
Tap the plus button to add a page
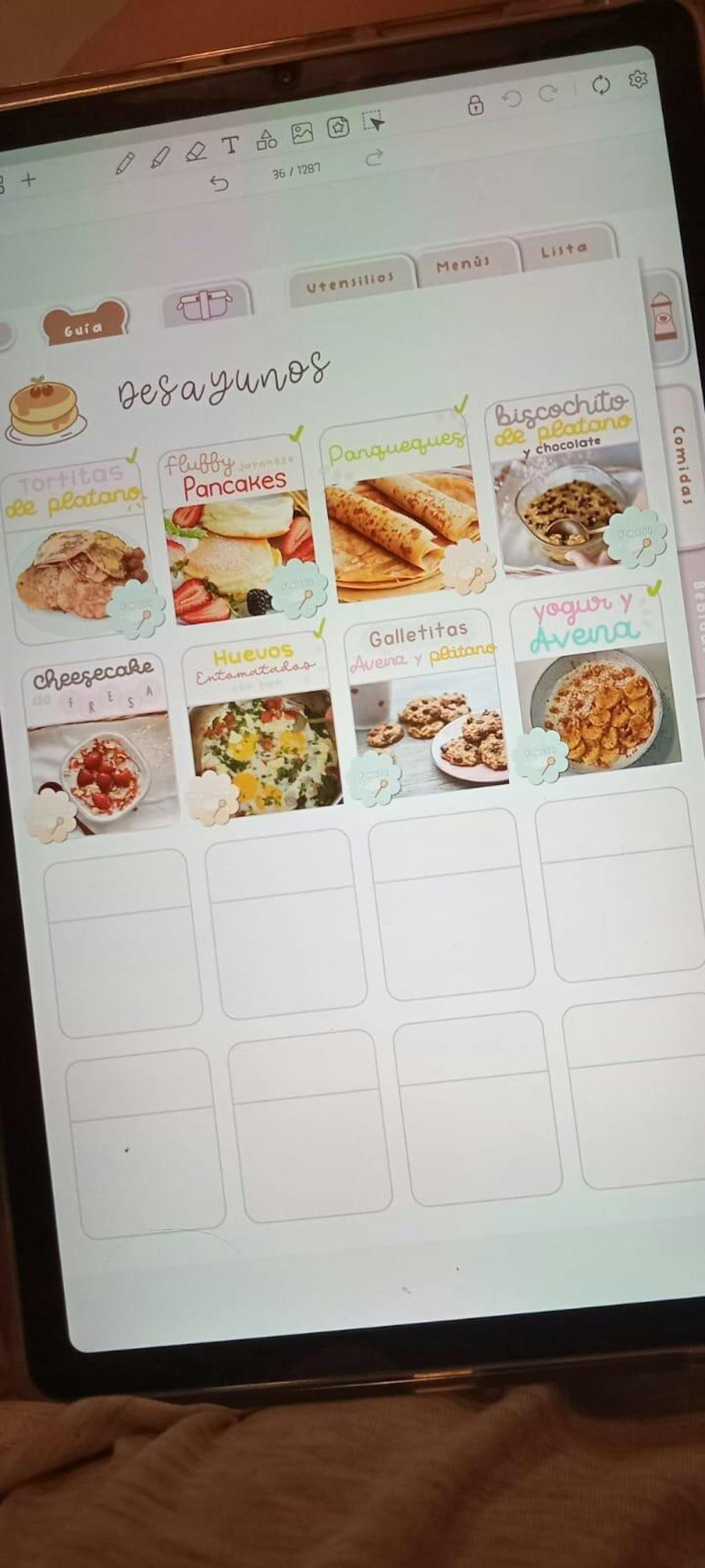(28, 180)
